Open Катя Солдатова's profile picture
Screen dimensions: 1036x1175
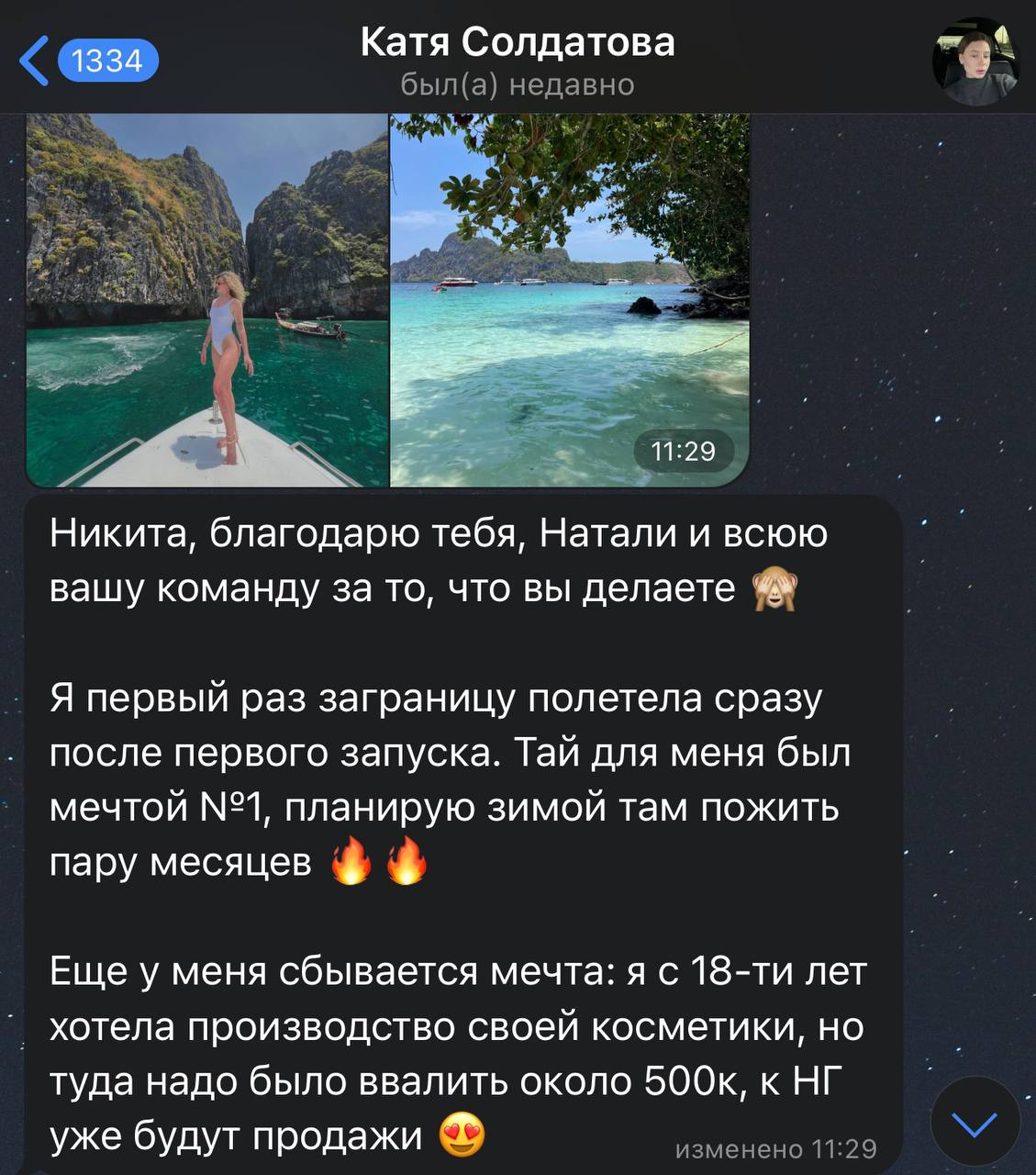click(x=975, y=61)
